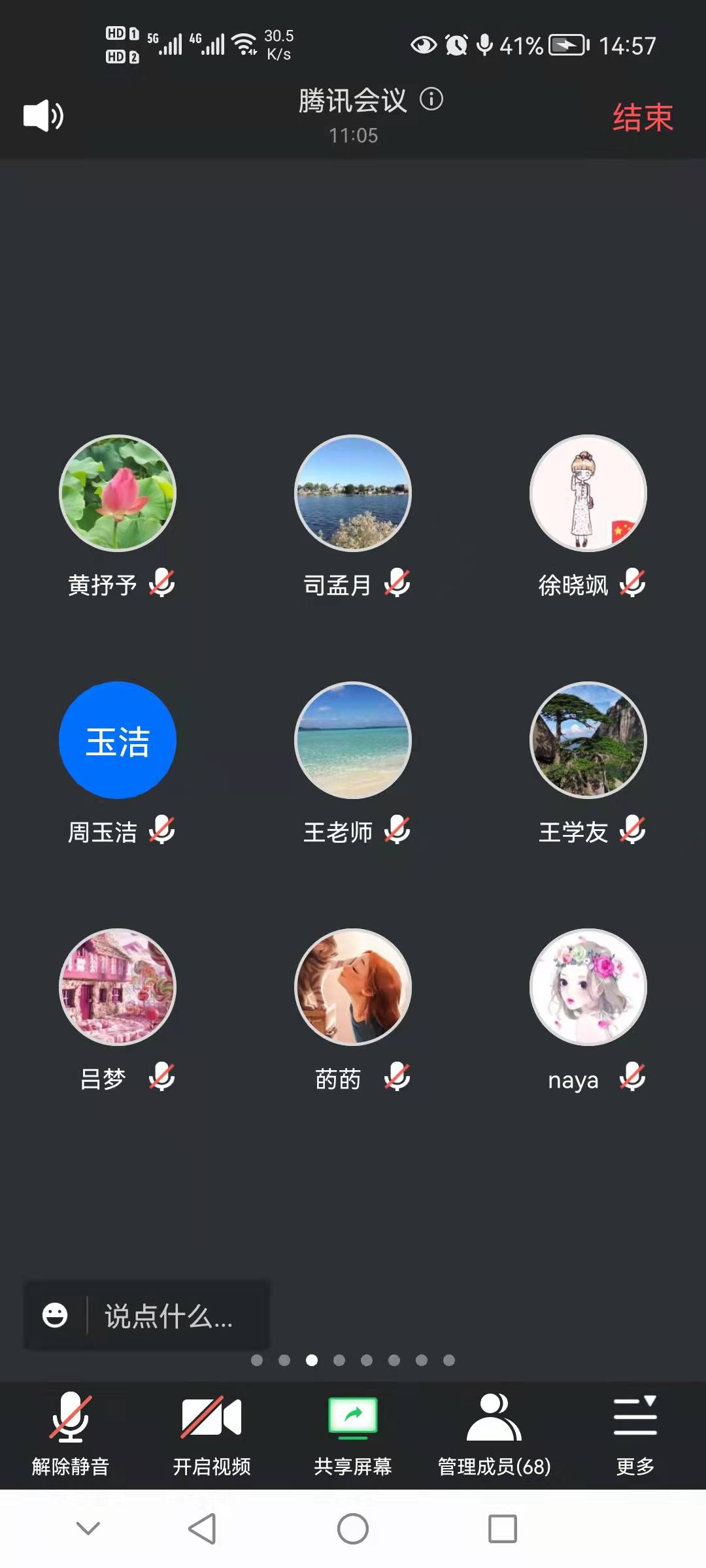Go back using system back button
706x1568 pixels.
pos(202,1529)
